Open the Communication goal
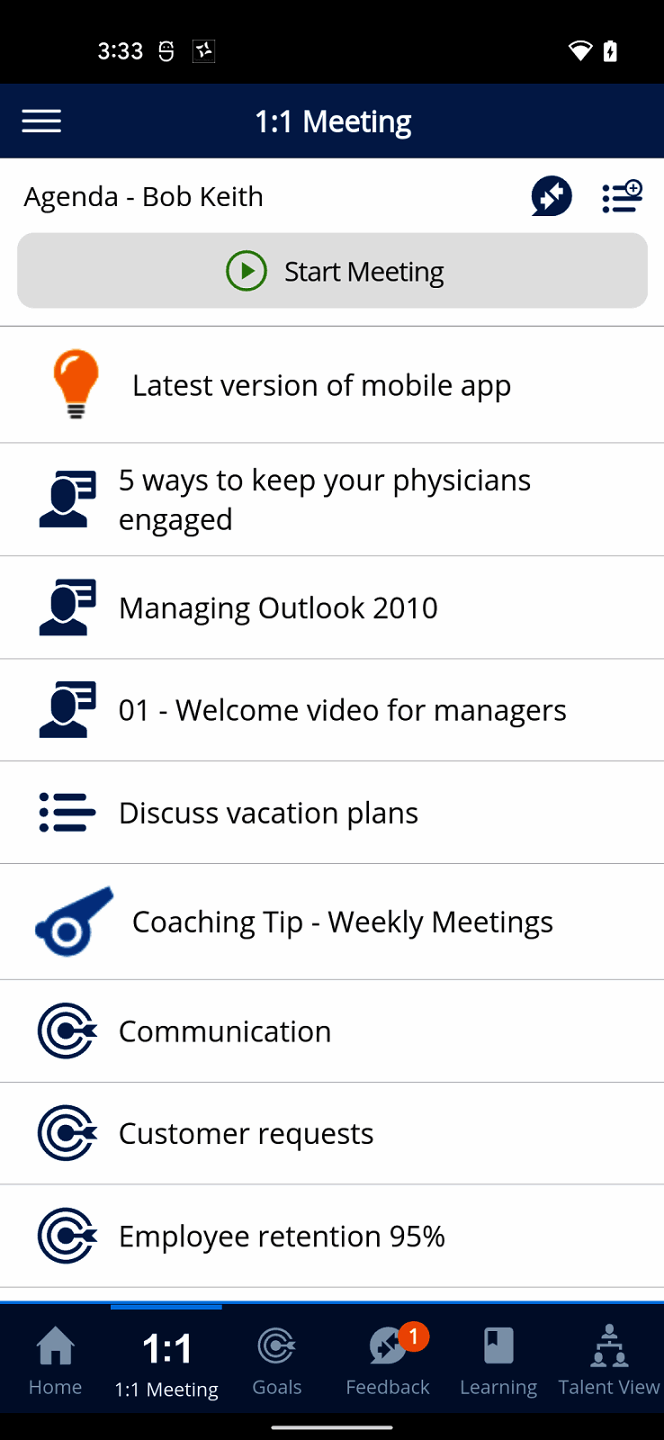The height and width of the screenshot is (1440, 664). pos(332,1031)
